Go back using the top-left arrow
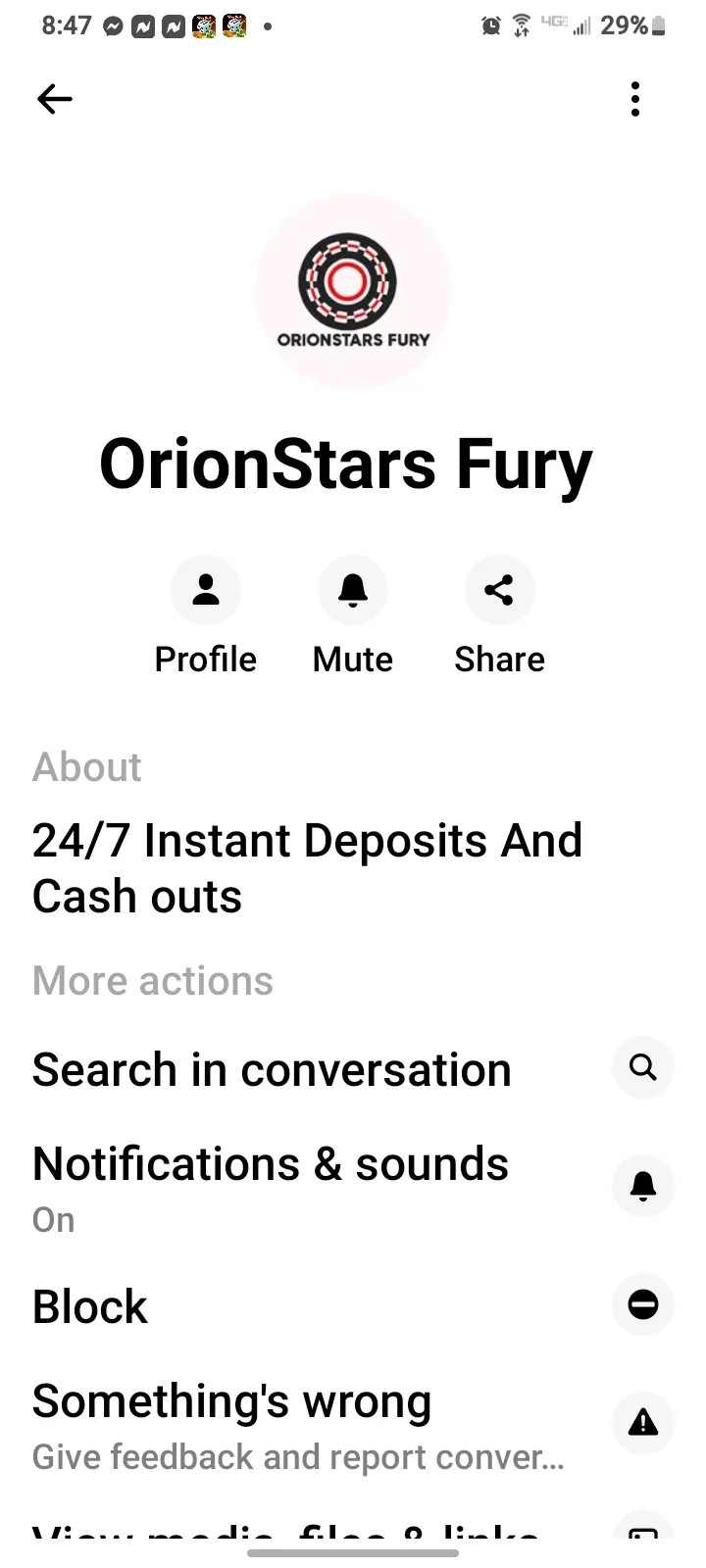Viewport: 706px width, 1568px height. tap(55, 99)
